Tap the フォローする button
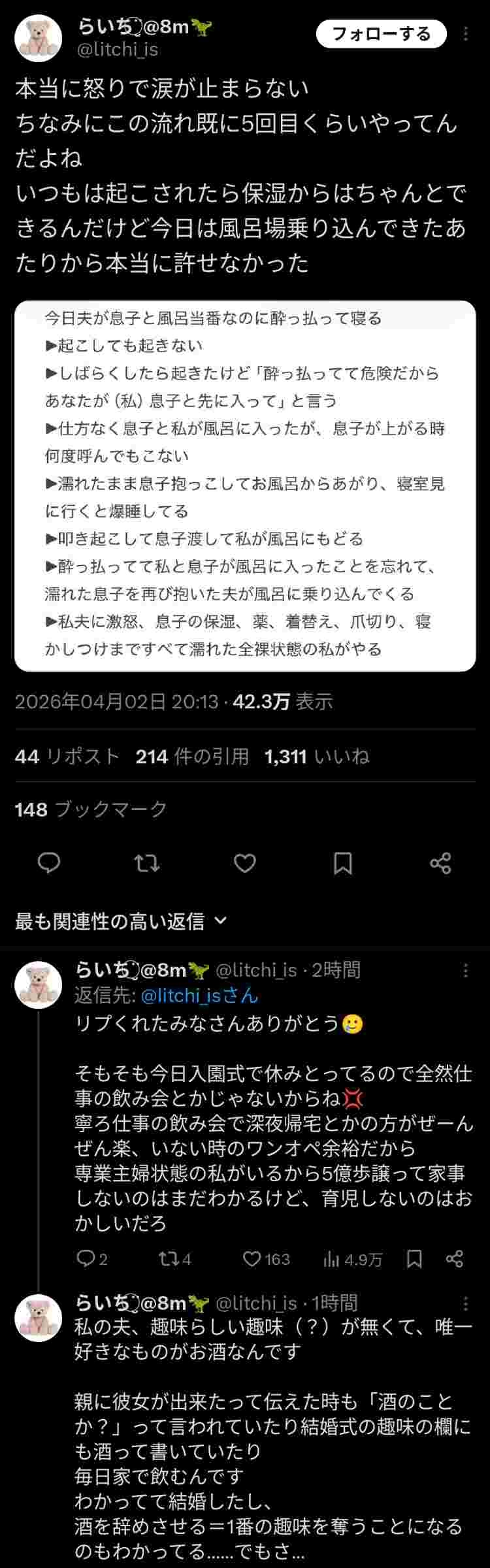Viewport: 490px width, 1568px height. pos(382,34)
